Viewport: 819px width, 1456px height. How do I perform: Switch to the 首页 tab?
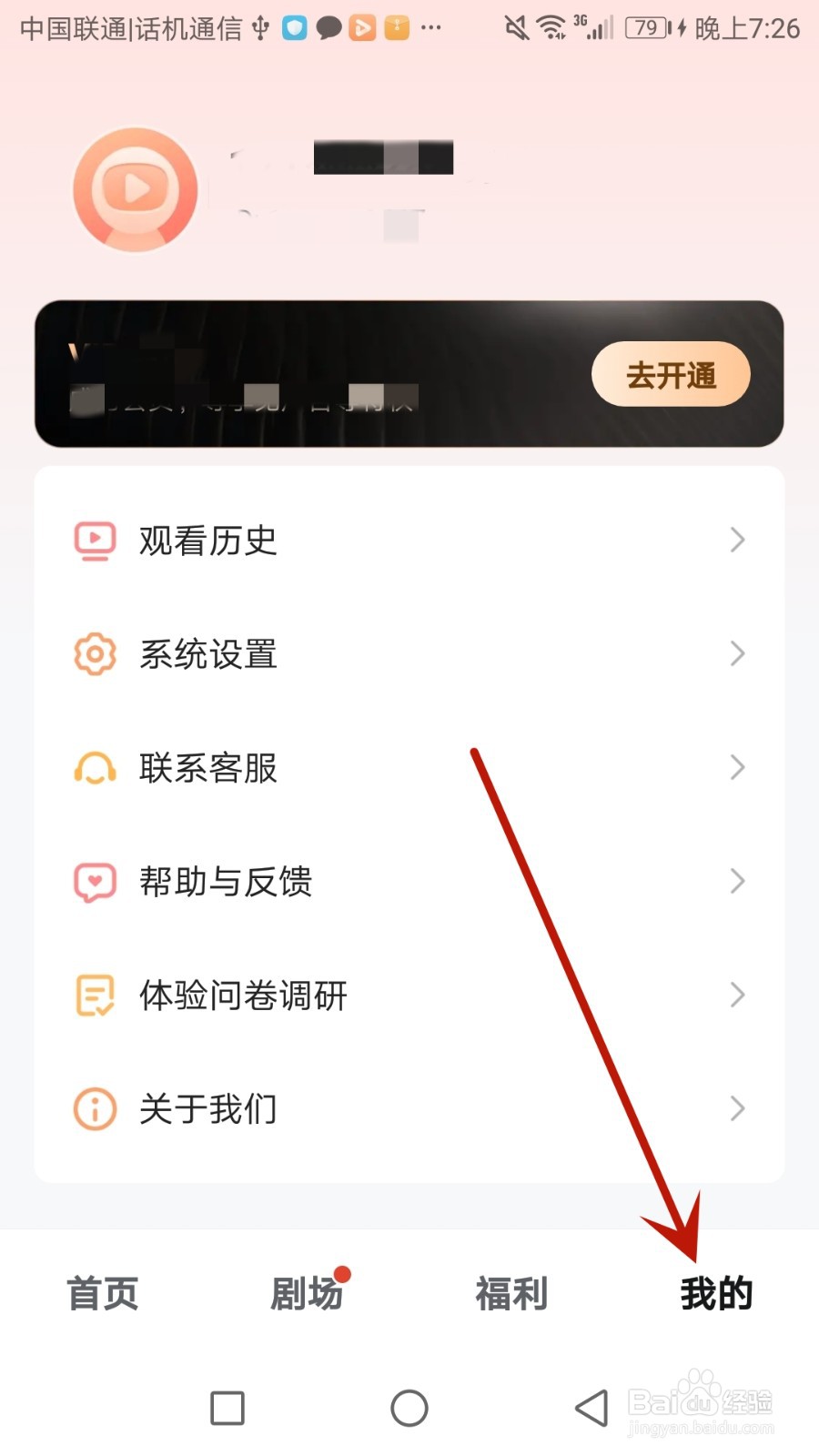tap(102, 1292)
